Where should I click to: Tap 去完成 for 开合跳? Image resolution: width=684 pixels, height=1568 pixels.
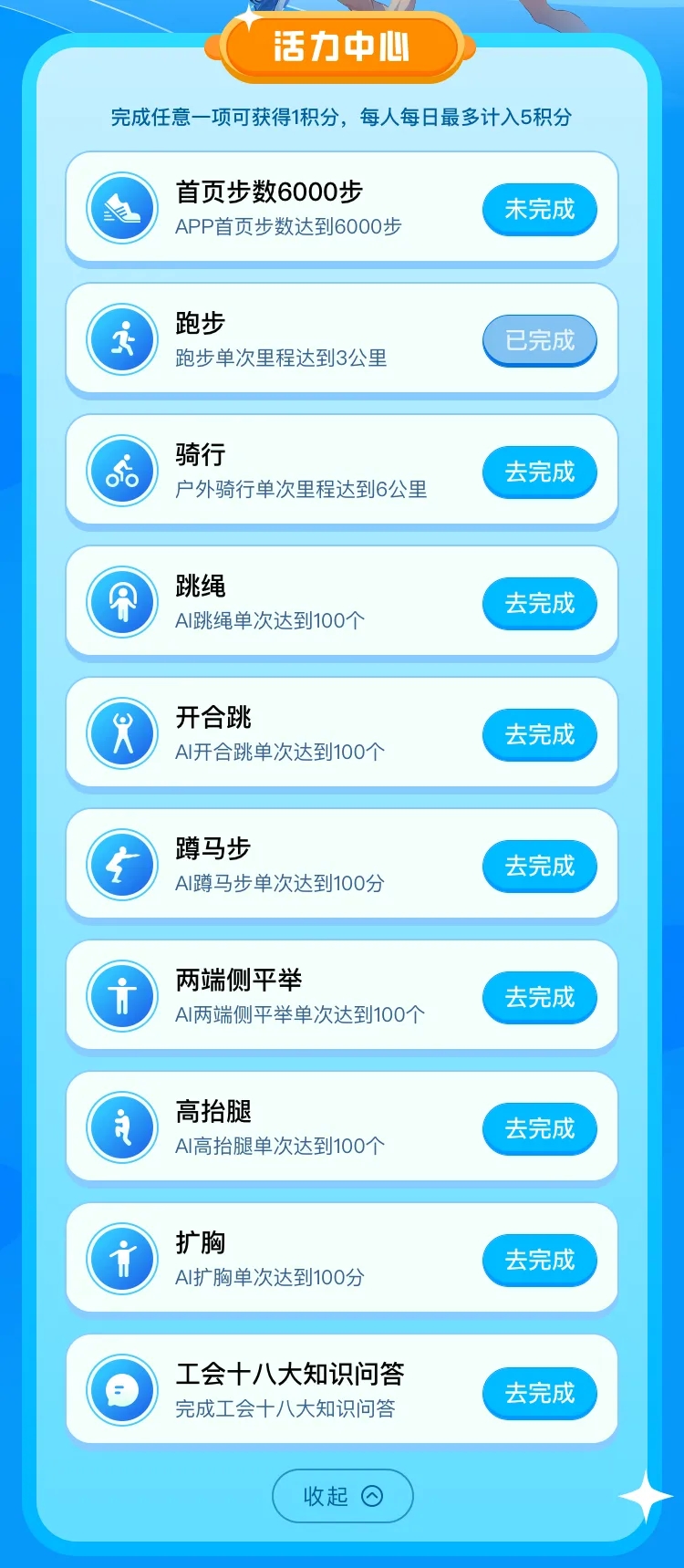pos(539,735)
